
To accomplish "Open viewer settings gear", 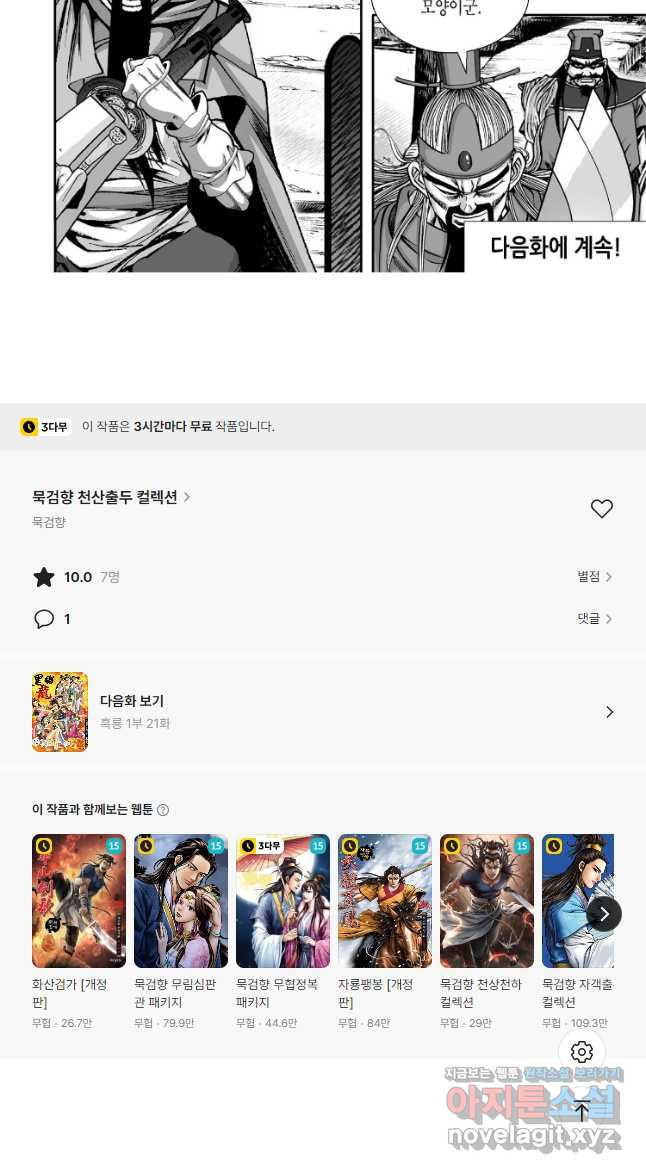I will tap(582, 1052).
